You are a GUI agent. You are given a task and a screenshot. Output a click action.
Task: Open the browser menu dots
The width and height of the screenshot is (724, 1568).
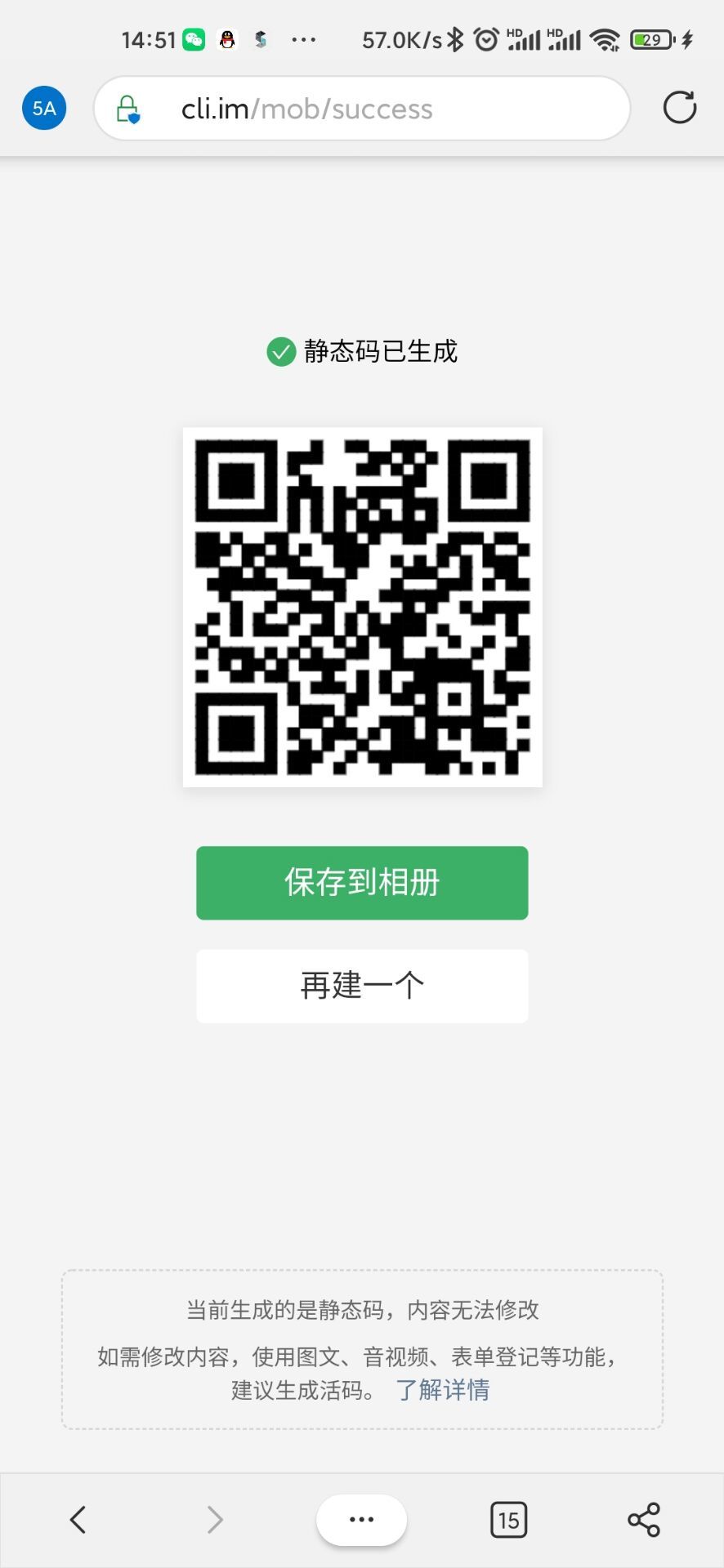[361, 1520]
